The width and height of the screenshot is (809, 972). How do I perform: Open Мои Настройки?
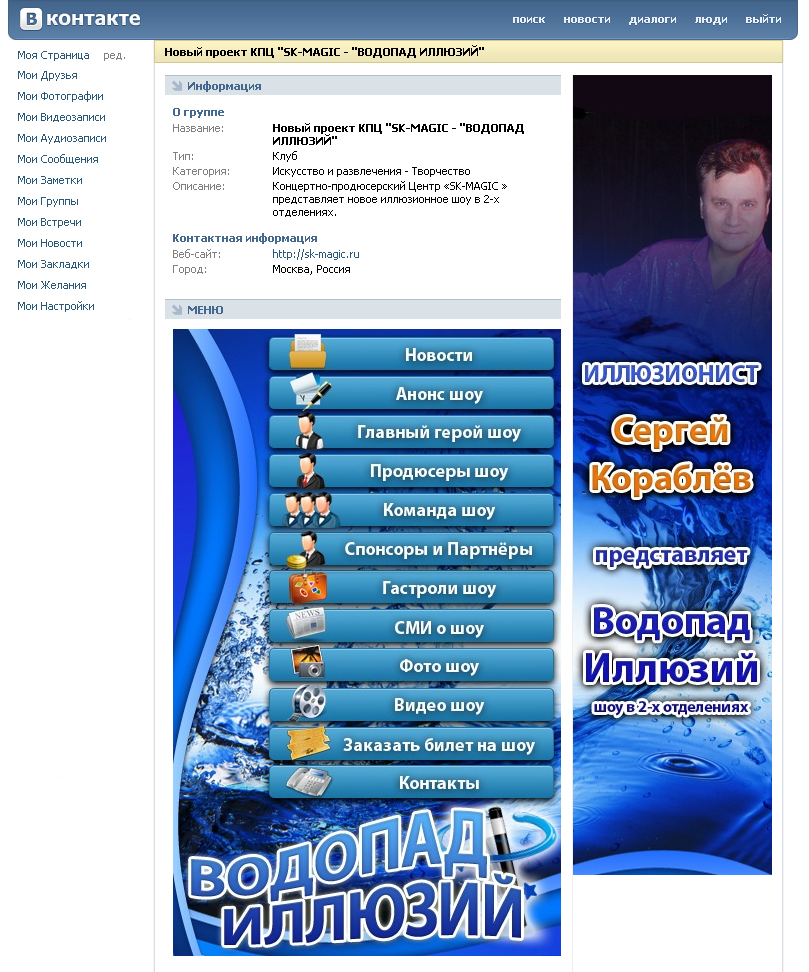(55, 307)
